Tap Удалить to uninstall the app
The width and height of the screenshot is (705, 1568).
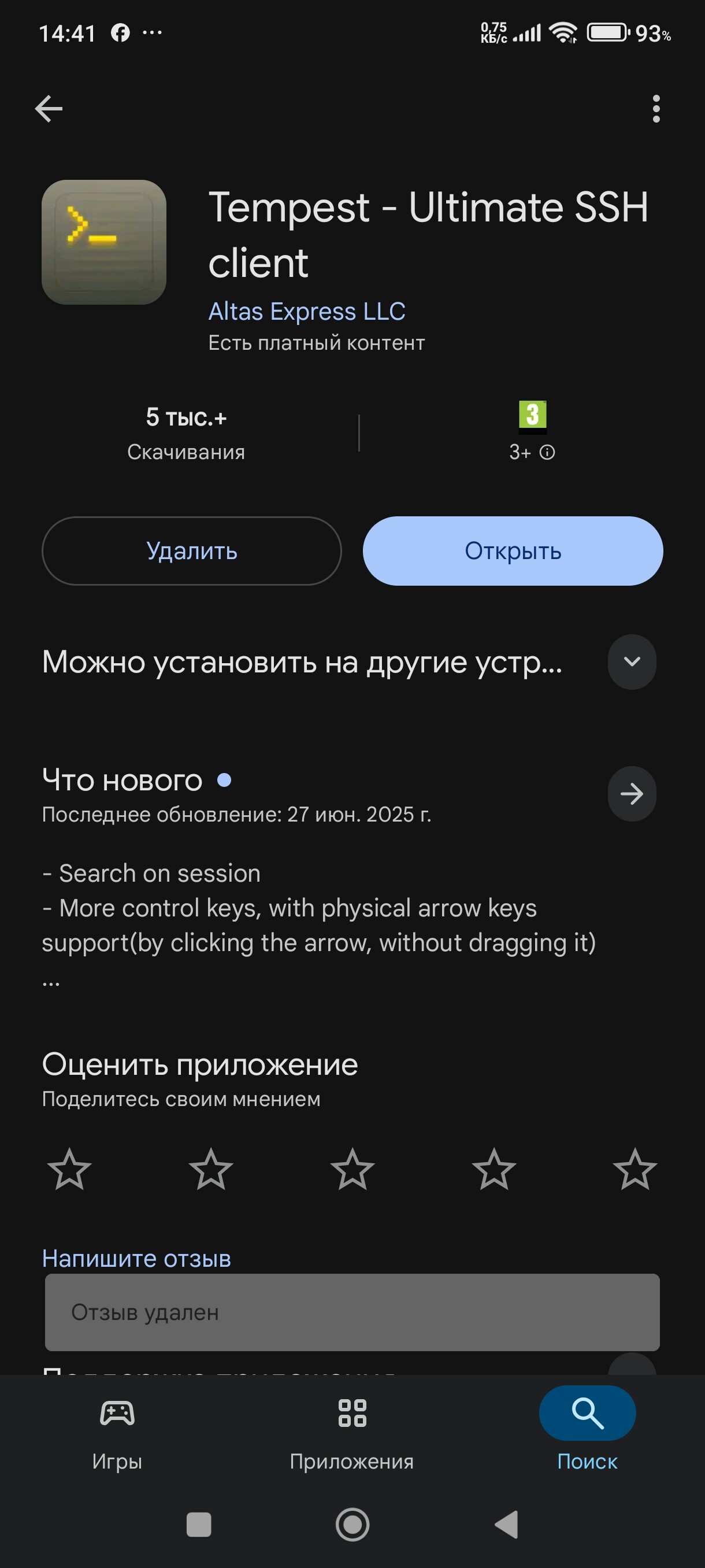coord(192,551)
